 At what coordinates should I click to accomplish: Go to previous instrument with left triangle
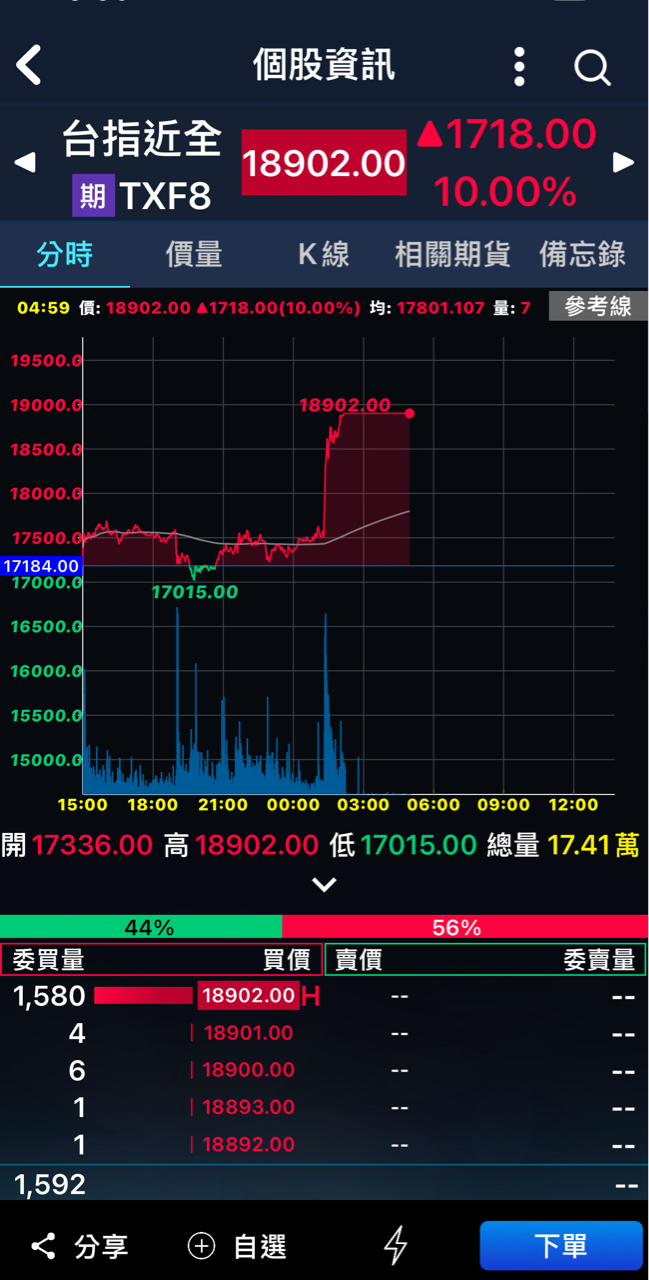(x=25, y=162)
